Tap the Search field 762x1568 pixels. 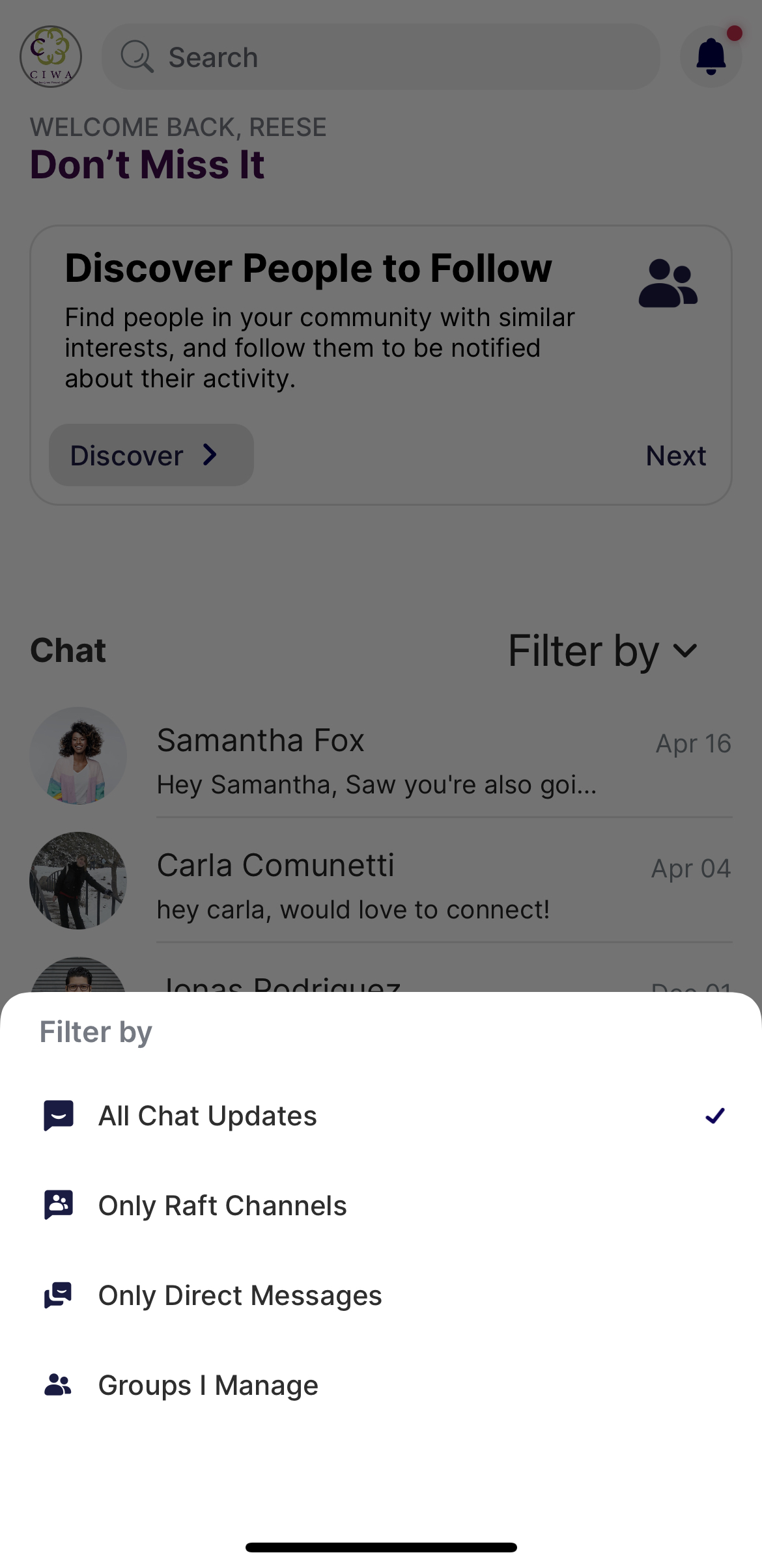point(381,57)
